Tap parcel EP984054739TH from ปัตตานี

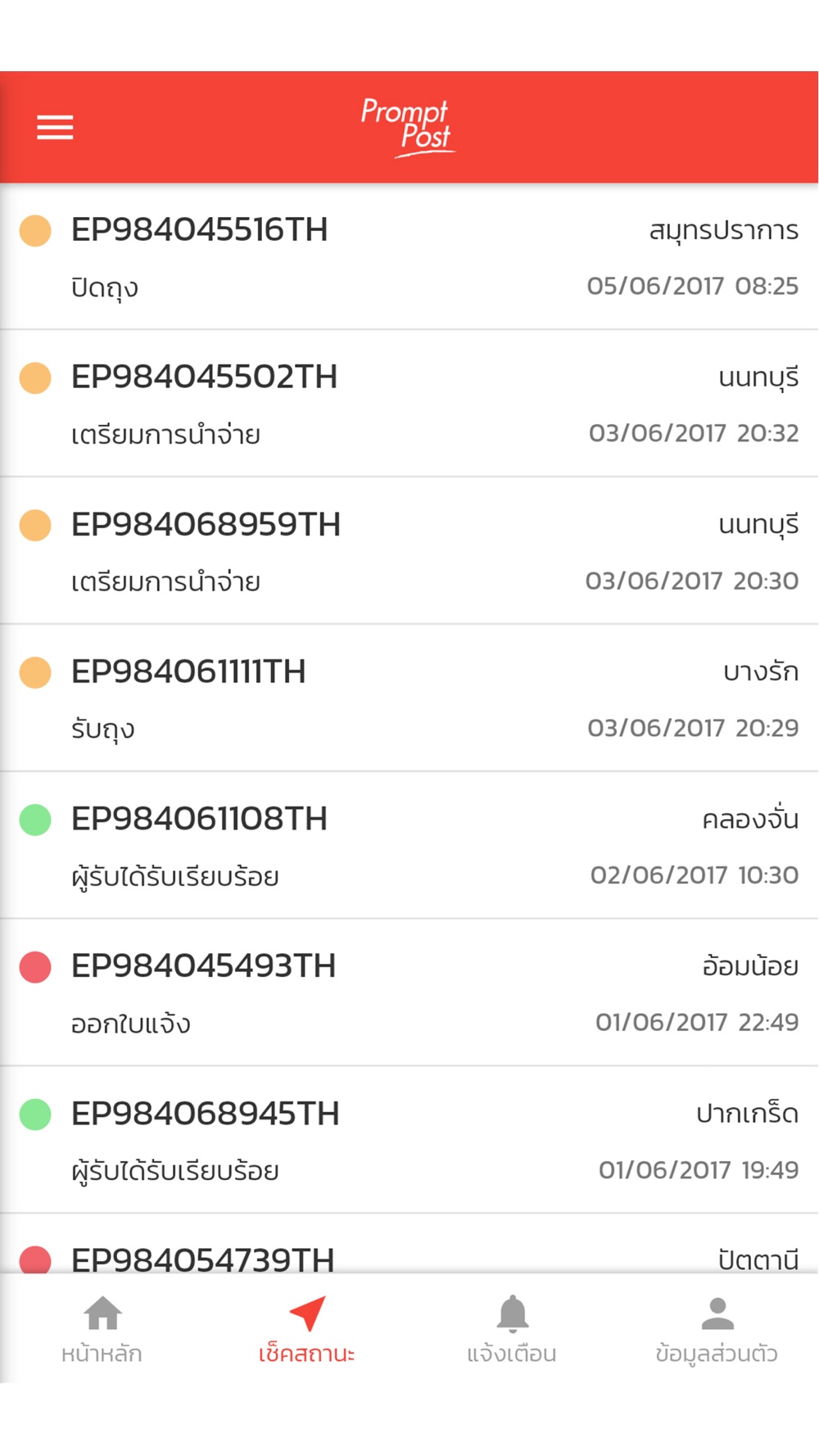(409, 1244)
